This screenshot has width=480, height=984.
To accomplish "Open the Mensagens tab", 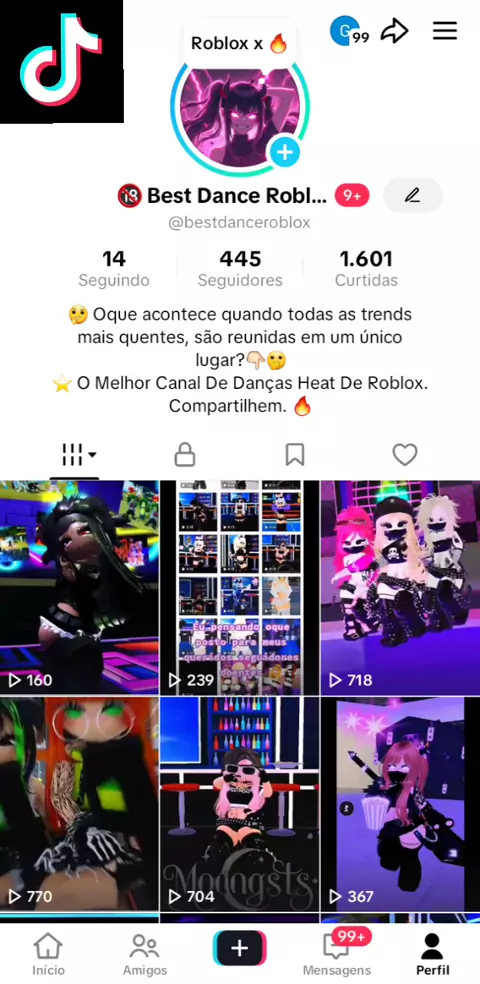I will 337,954.
